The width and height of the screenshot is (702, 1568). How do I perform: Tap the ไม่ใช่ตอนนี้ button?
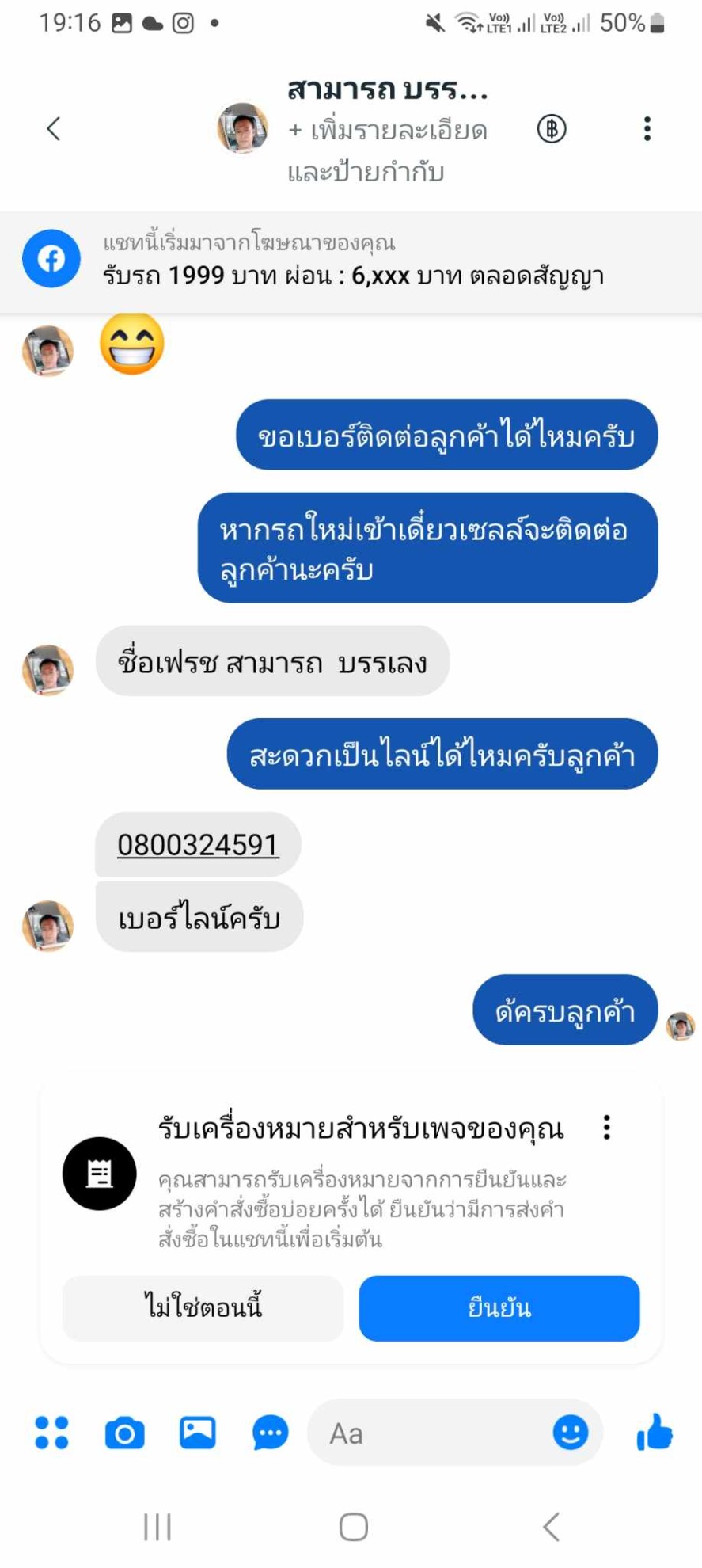[x=203, y=1308]
